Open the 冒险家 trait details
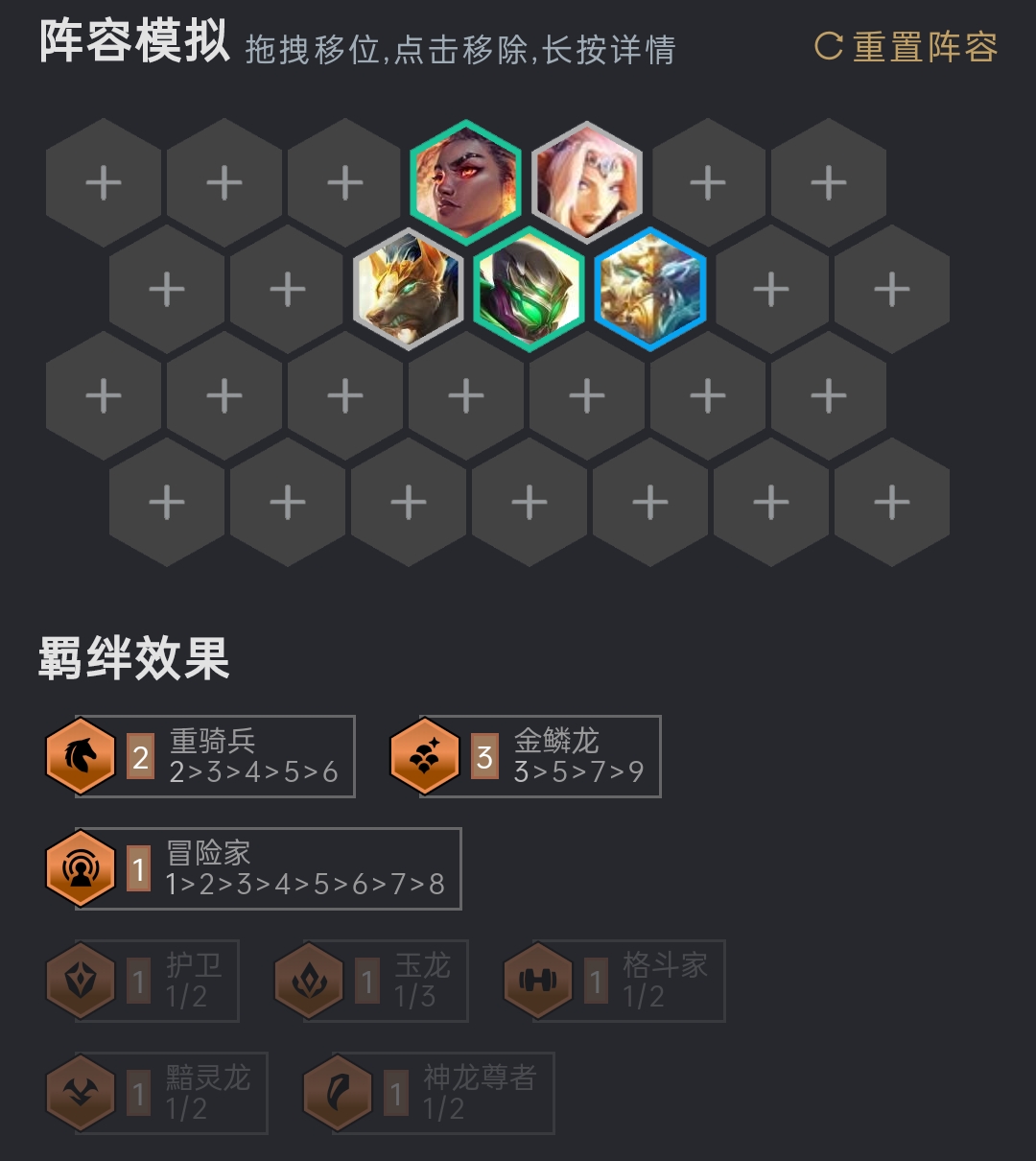Screen dimensions: 1036x1161 click(254, 868)
